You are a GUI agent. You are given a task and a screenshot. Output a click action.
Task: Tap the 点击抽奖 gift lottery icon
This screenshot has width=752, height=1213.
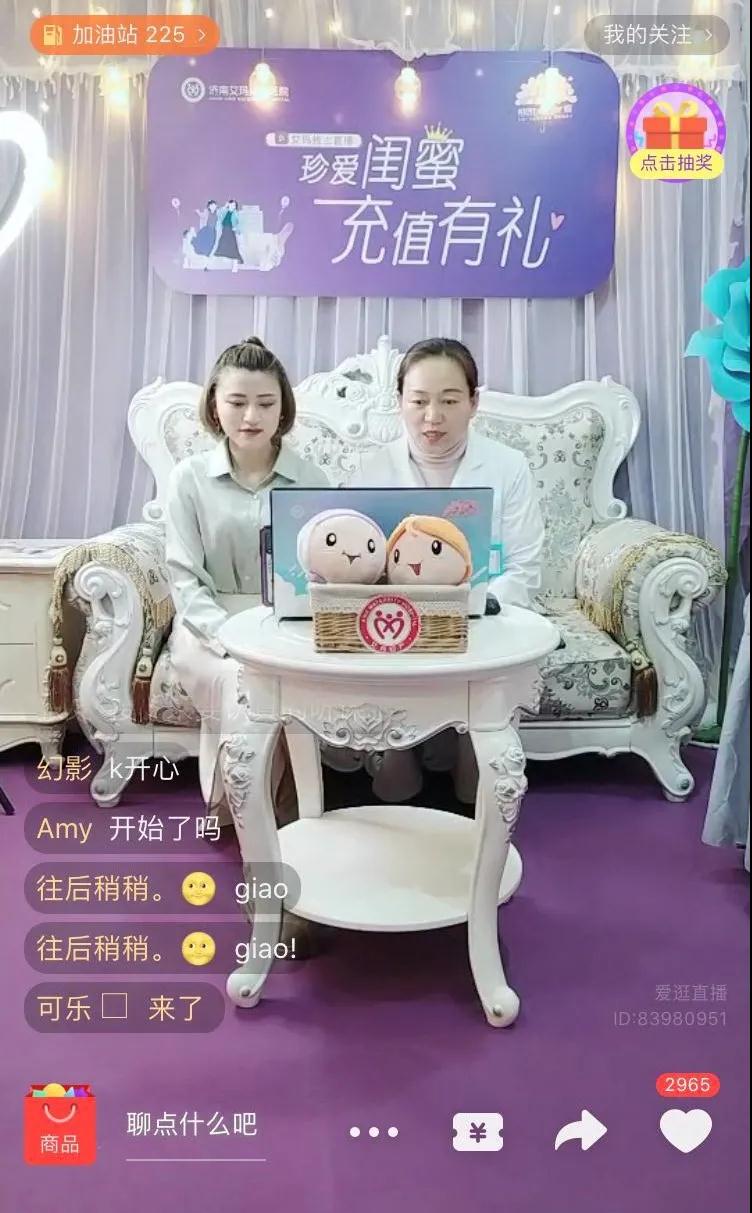click(x=676, y=133)
